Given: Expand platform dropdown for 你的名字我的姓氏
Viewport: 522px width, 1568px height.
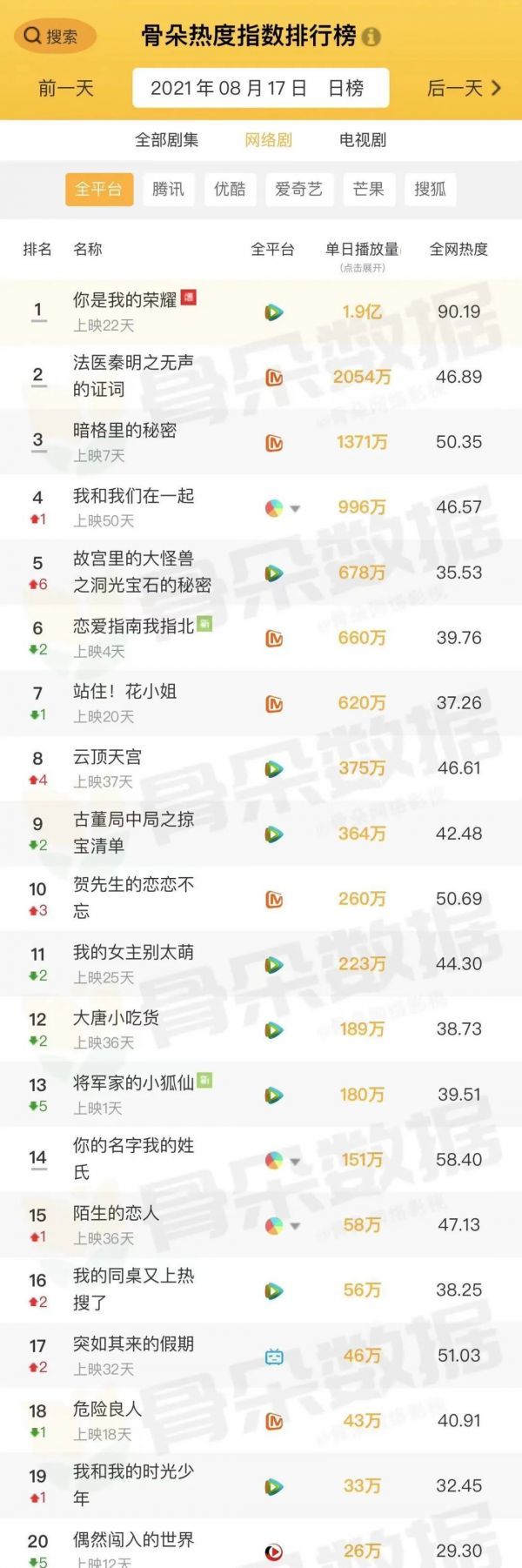Looking at the screenshot, I should pos(295,1161).
